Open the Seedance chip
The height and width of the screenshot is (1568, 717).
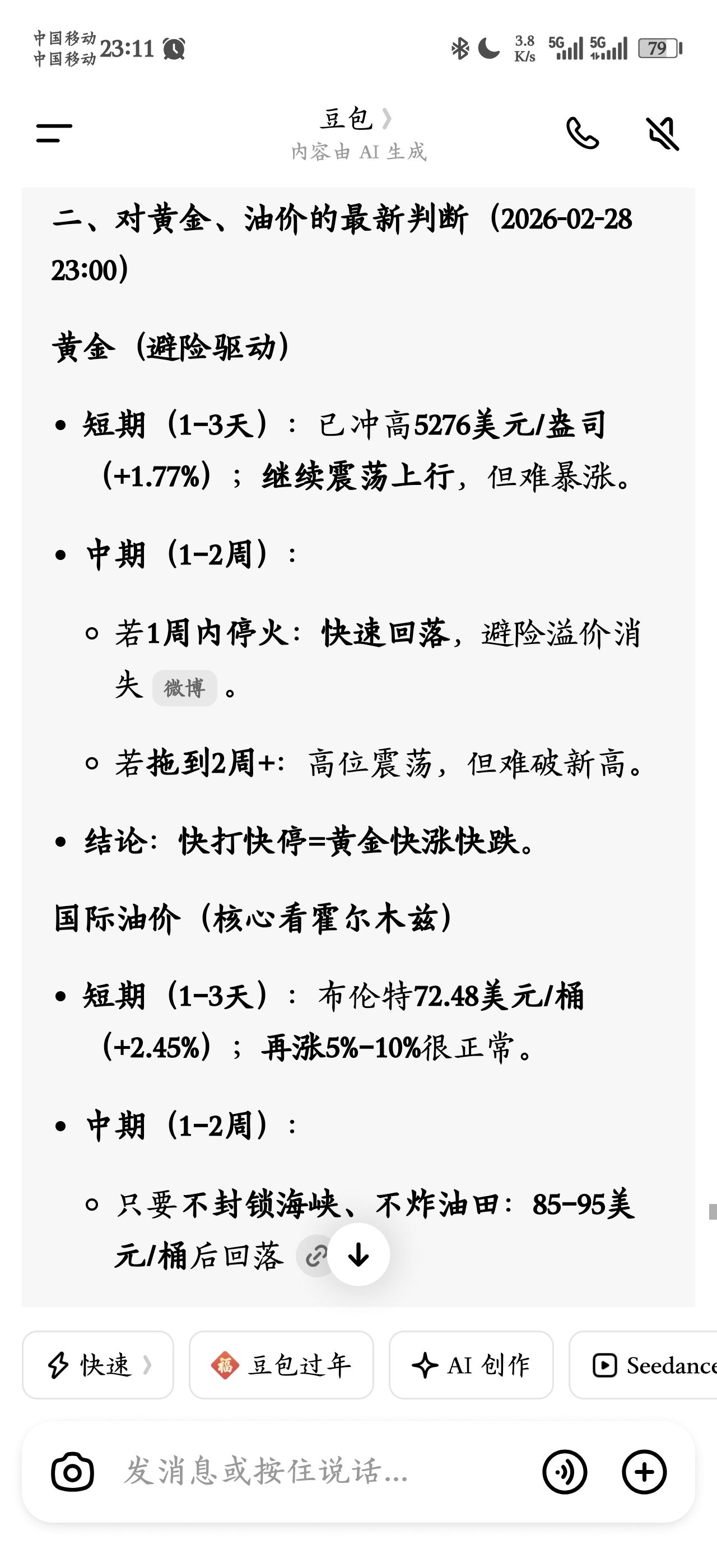[644, 1365]
